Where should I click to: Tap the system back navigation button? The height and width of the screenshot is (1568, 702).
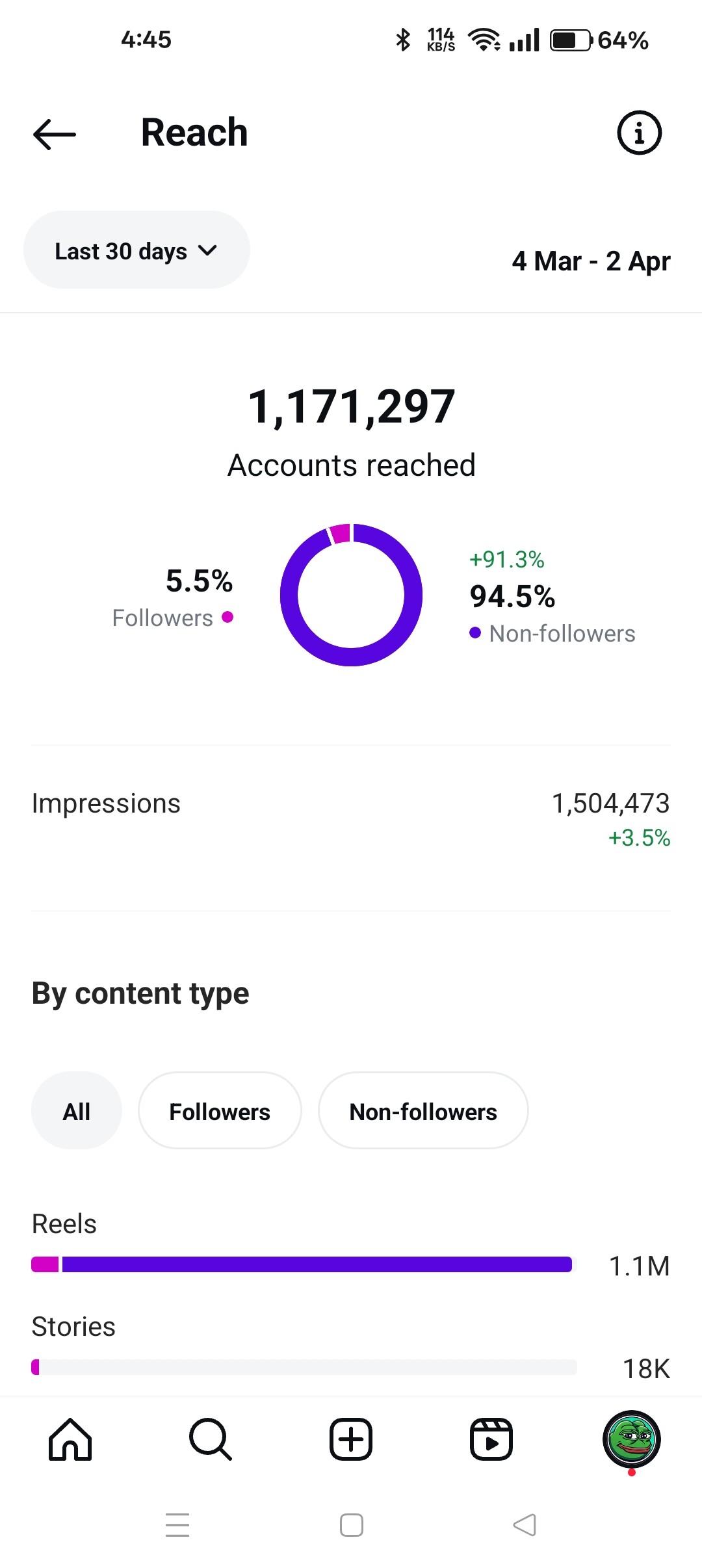[525, 1525]
